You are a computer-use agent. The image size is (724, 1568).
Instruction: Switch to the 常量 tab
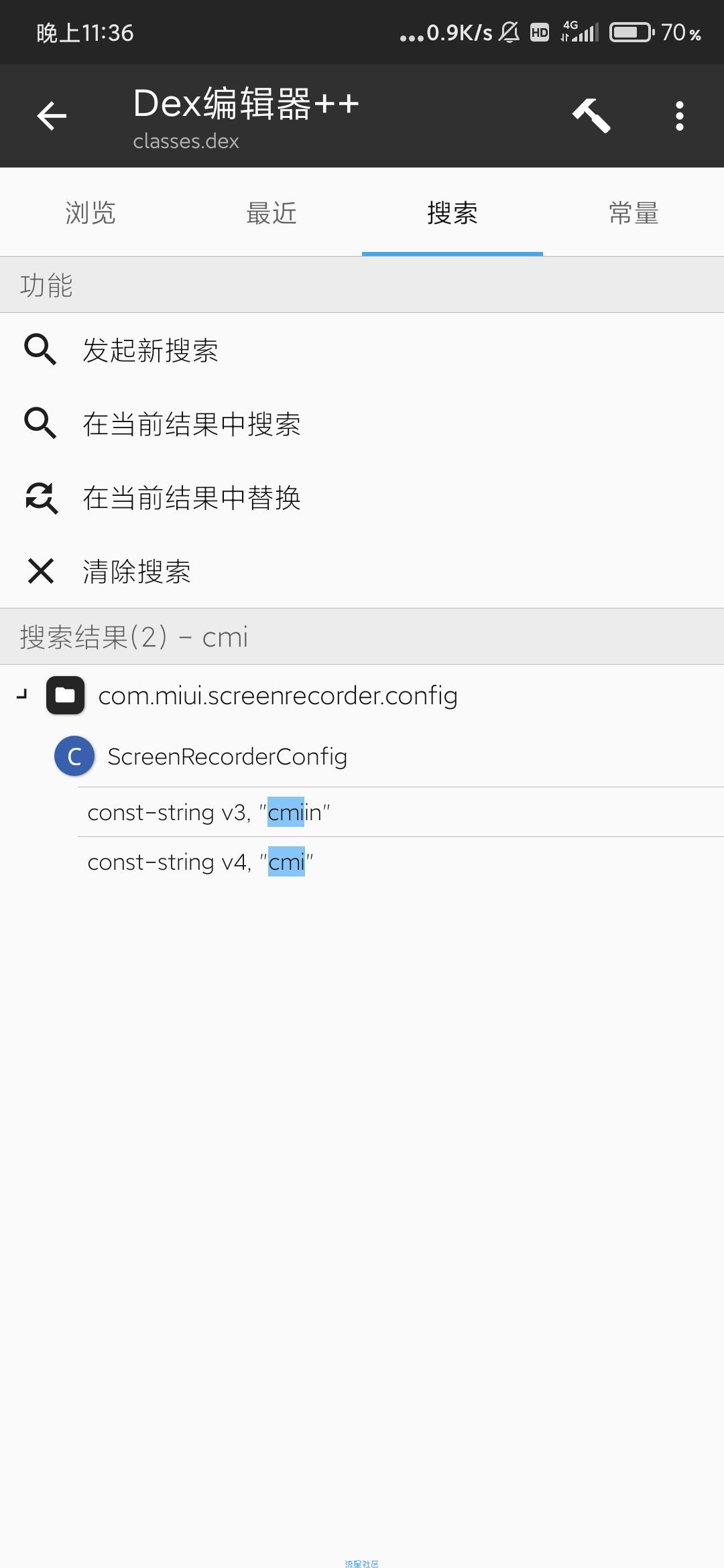[x=633, y=213]
